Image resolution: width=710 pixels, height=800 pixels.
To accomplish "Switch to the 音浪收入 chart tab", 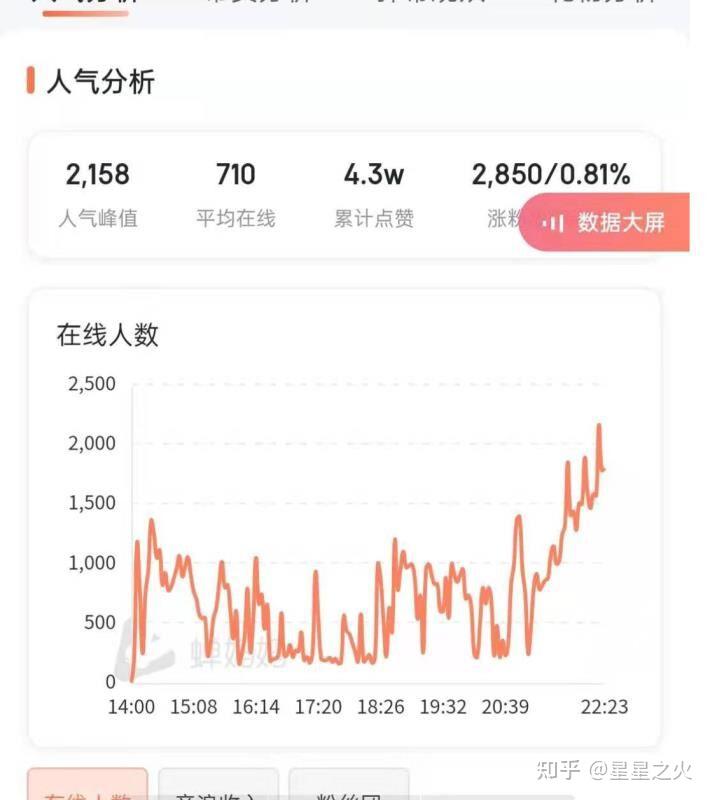I will pyautogui.click(x=218, y=784).
